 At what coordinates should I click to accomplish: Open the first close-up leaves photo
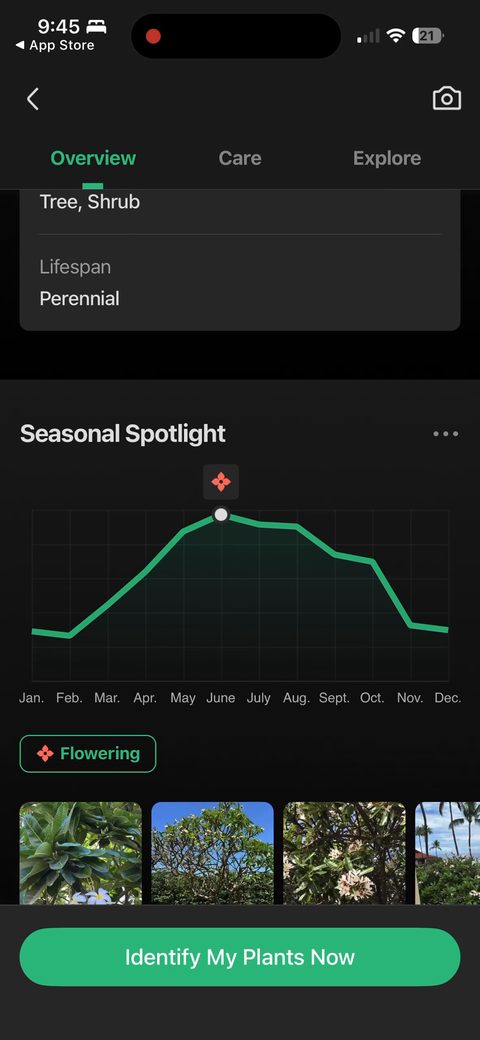81,854
